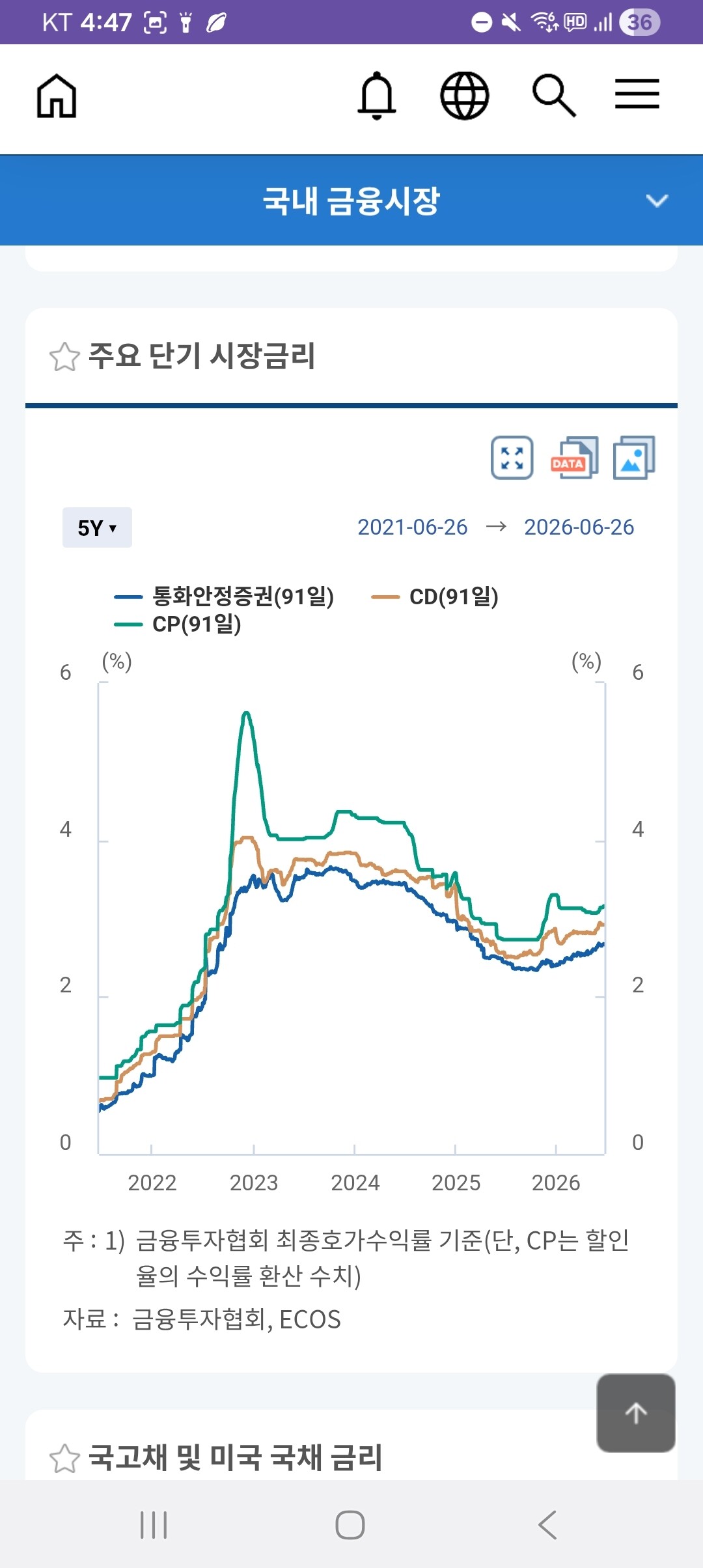Change the 5Y period dropdown
Viewport: 703px width, 1568px height.
point(97,527)
